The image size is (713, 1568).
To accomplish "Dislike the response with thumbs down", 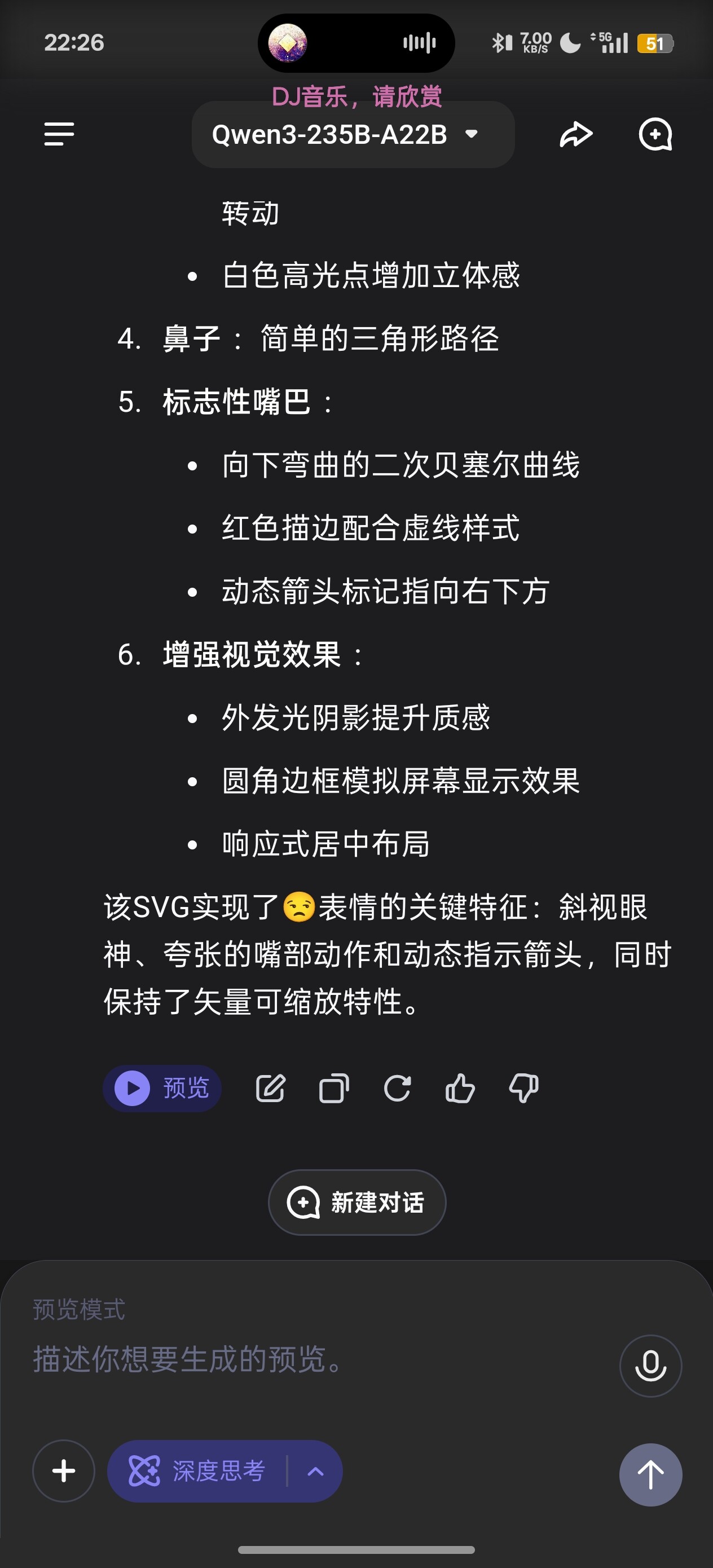I will click(523, 1089).
